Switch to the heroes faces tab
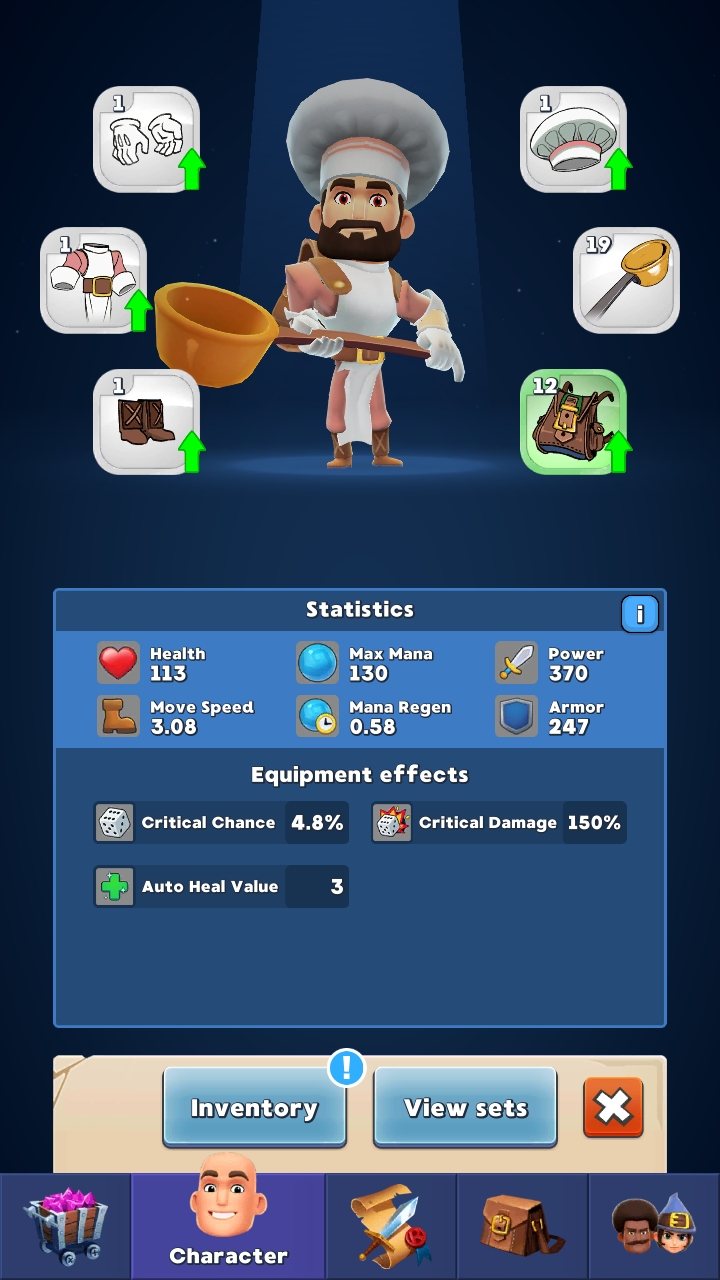The width and height of the screenshot is (720, 1280). pos(654,1227)
